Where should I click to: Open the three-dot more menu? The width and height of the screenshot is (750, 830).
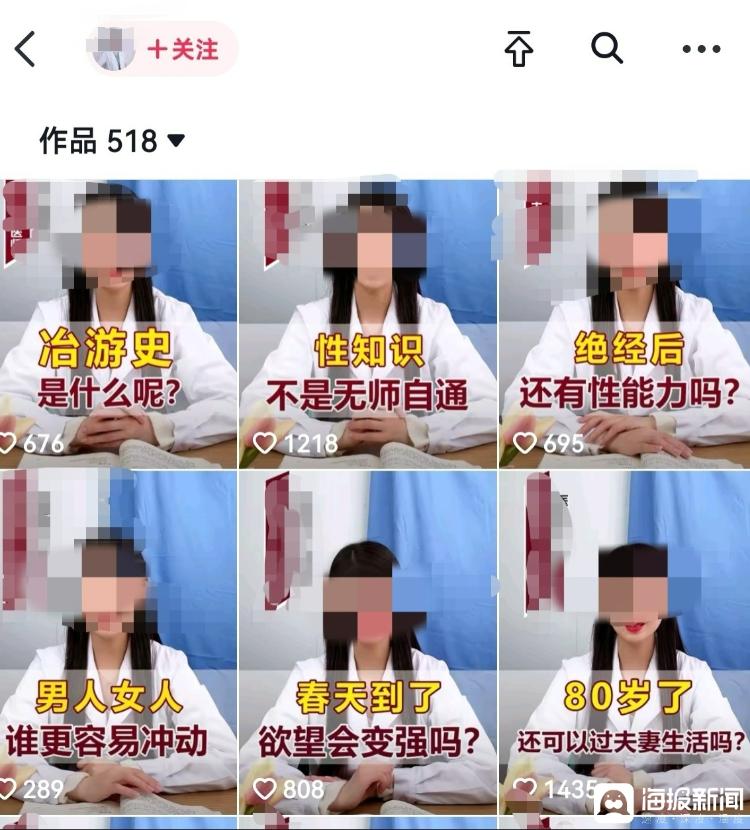pos(701,49)
